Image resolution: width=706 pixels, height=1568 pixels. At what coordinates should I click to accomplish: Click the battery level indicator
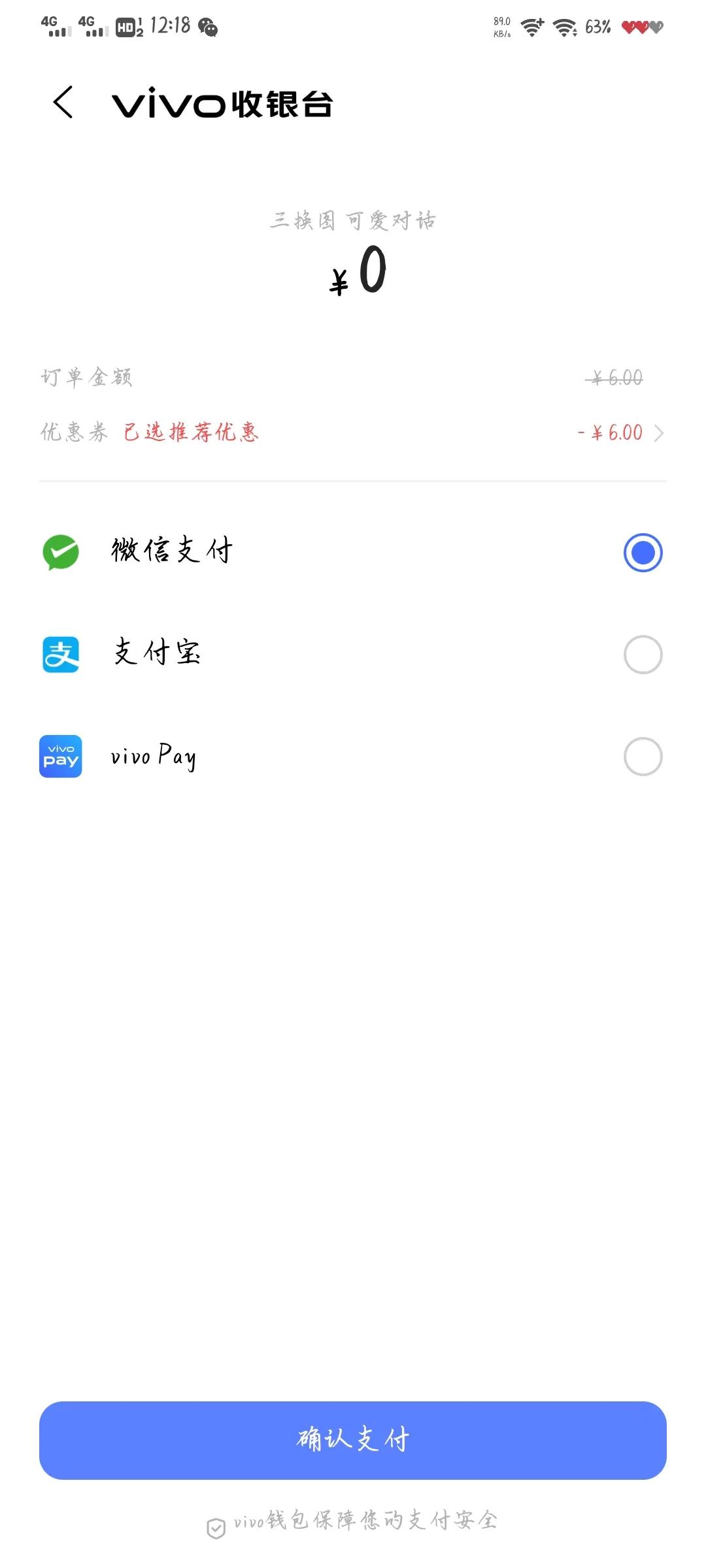click(597, 27)
